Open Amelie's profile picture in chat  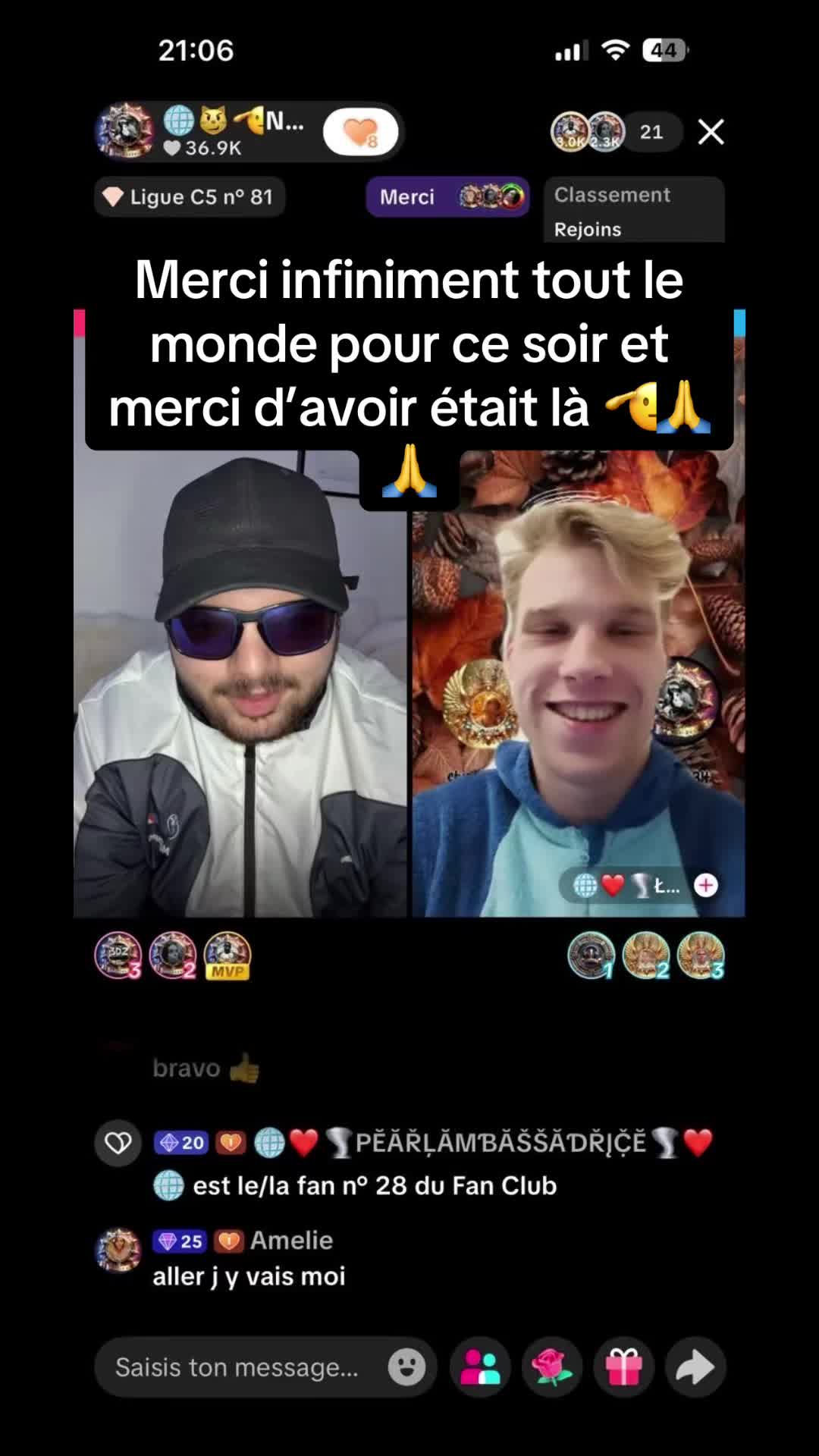click(118, 1249)
